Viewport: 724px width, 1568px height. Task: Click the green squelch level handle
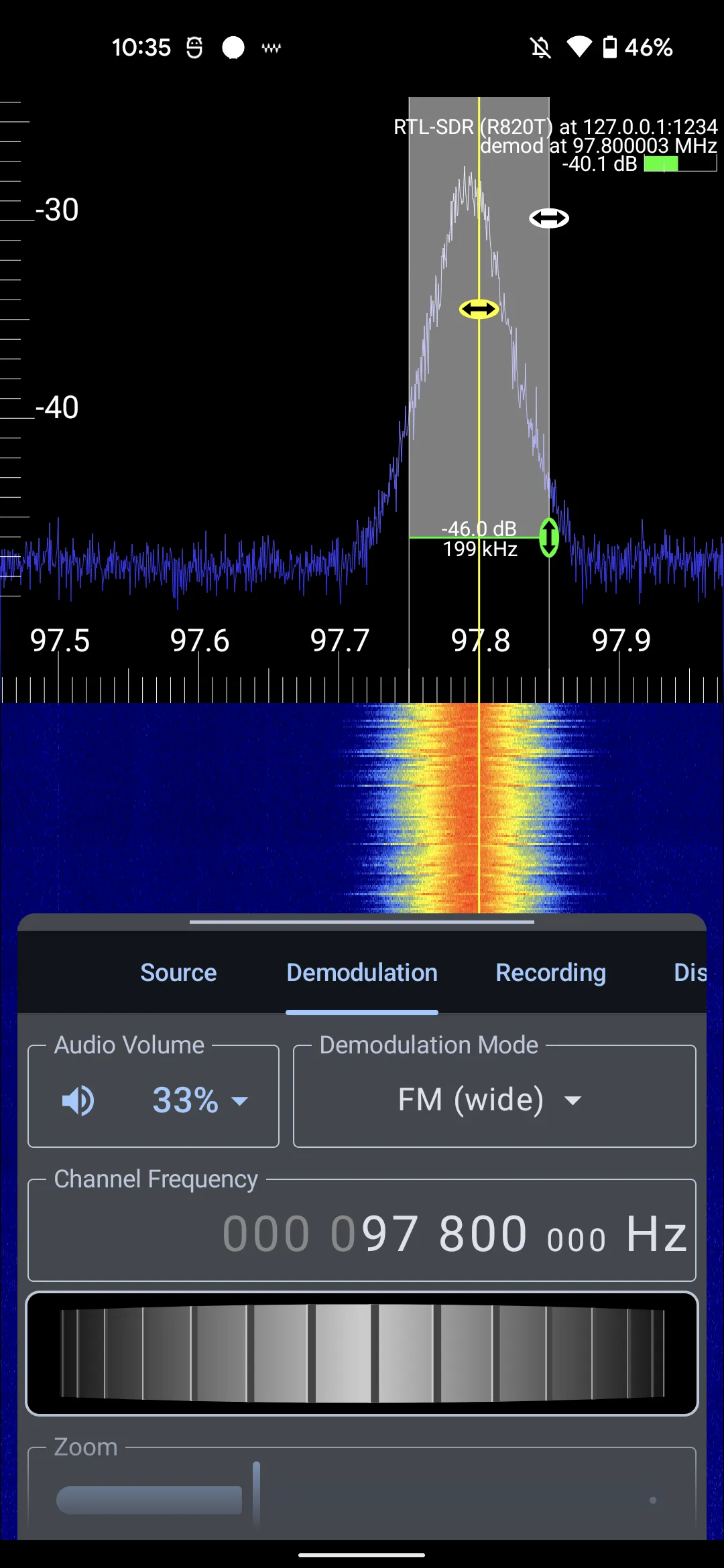click(548, 537)
